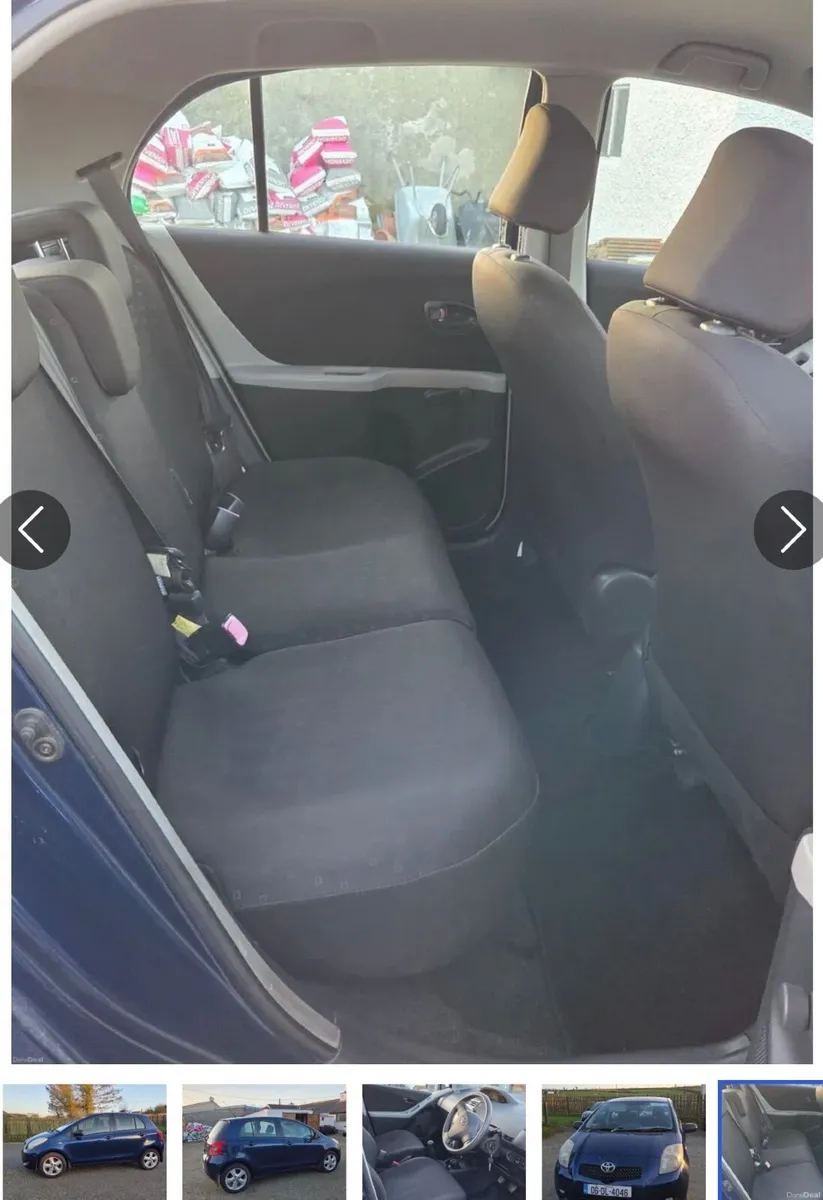Advance to the next photo using right arrow
Viewport: 823px width, 1200px height.
793,529
